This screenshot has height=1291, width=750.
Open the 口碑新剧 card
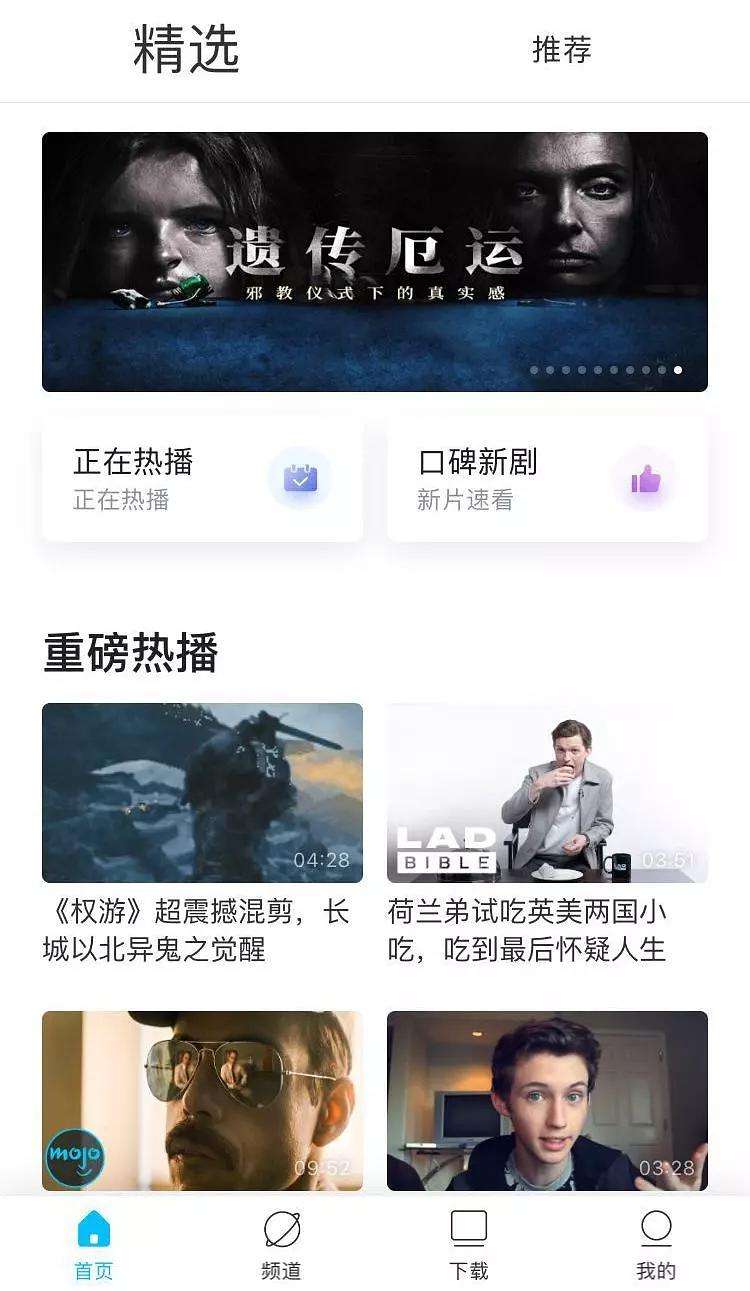point(547,479)
